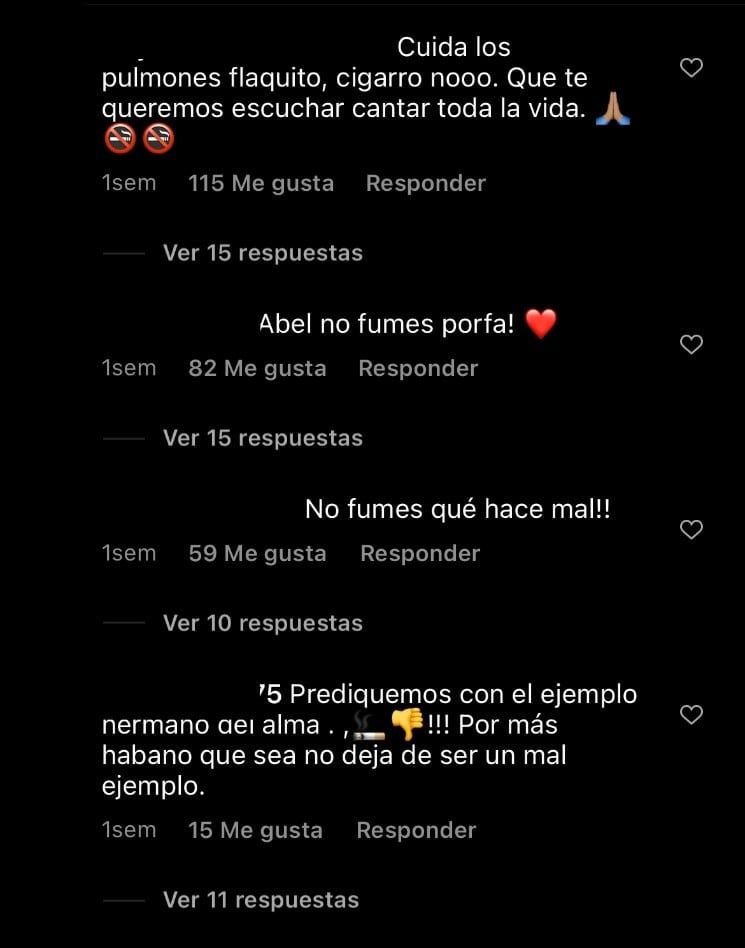Like the "Prediquemos con el ejemplo" comment
745x948 pixels.
tap(691, 714)
